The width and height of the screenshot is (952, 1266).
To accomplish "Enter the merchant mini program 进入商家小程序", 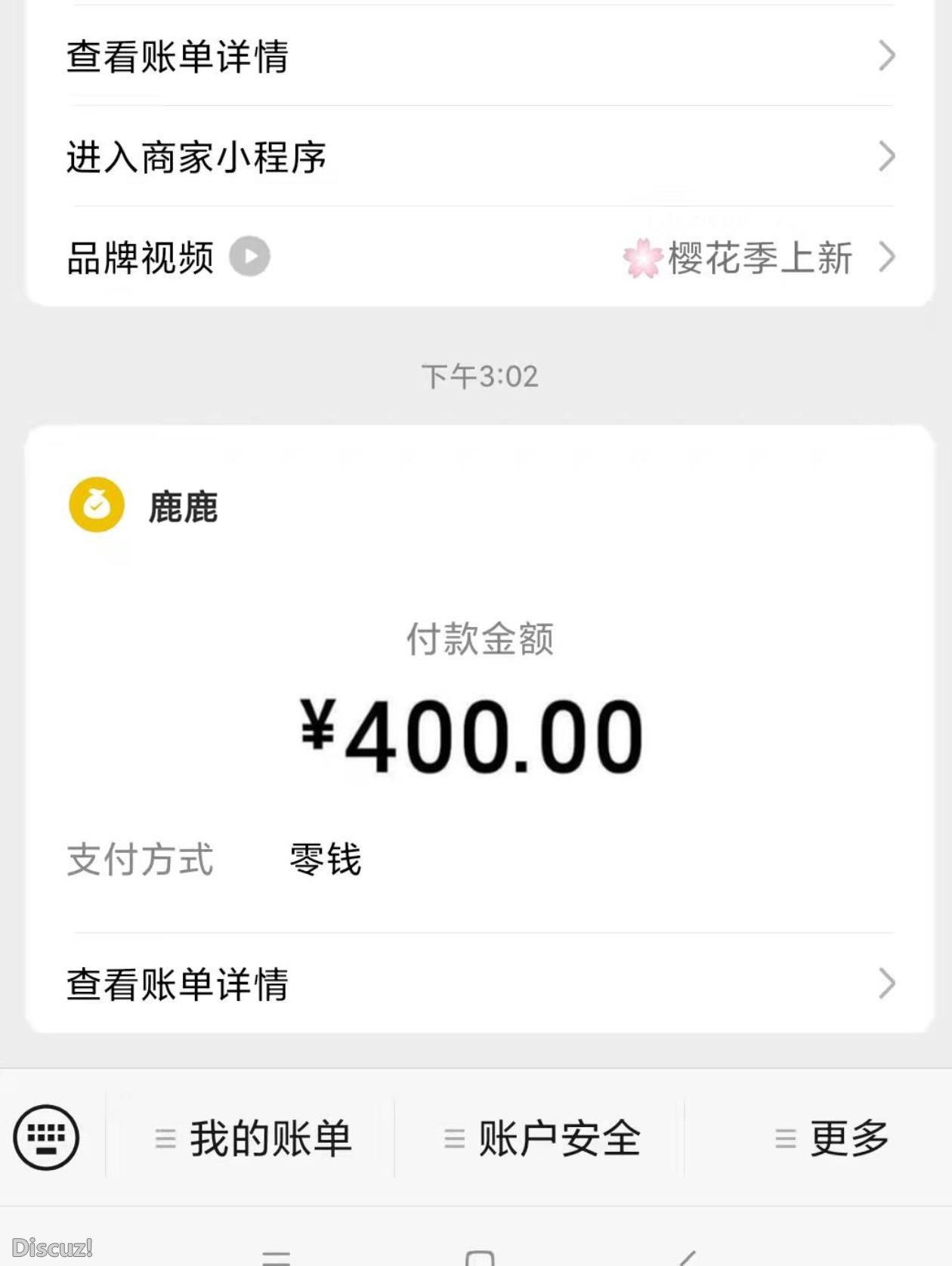I will 480,156.
